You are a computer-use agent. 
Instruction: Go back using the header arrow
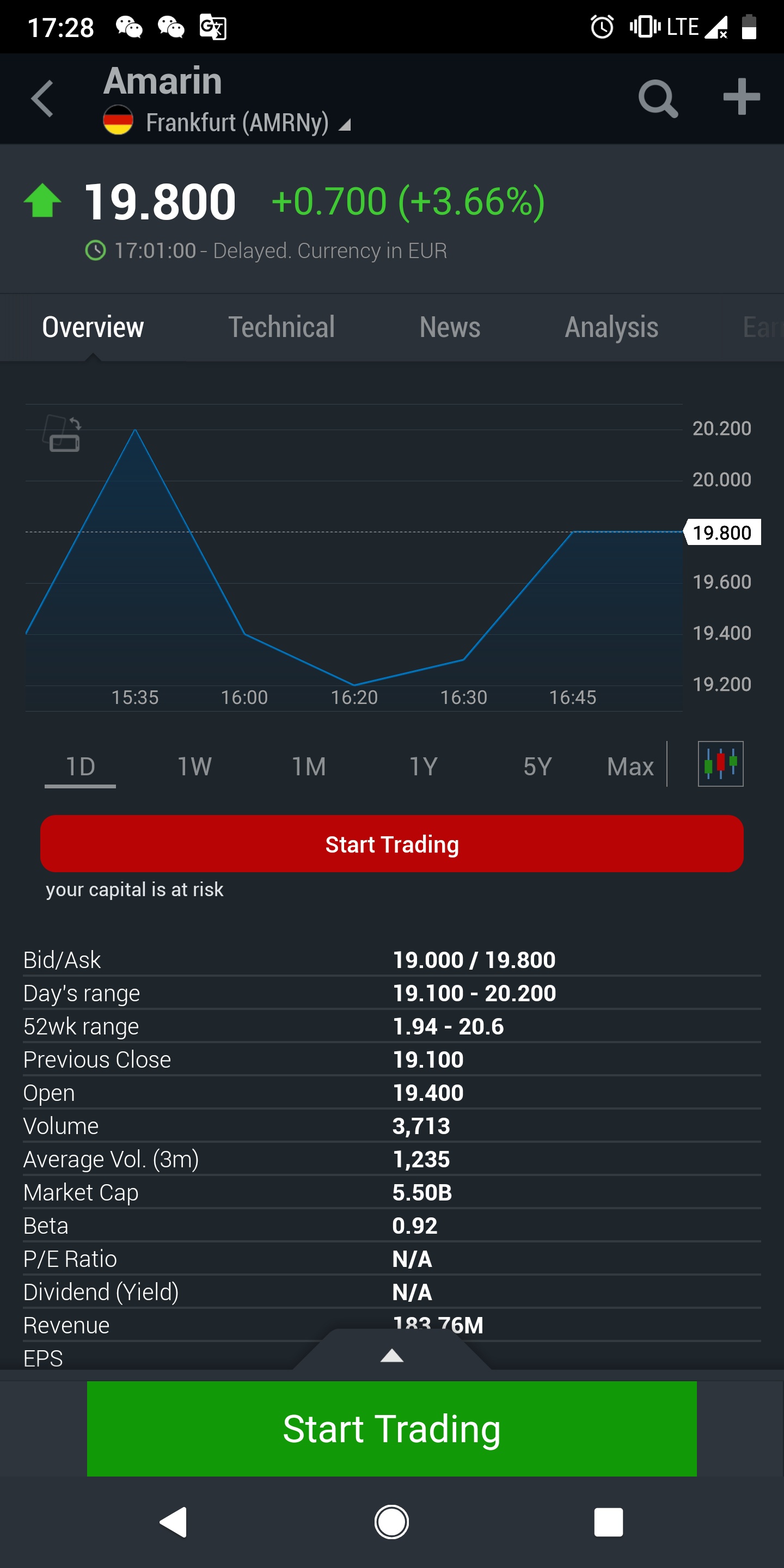[42, 98]
